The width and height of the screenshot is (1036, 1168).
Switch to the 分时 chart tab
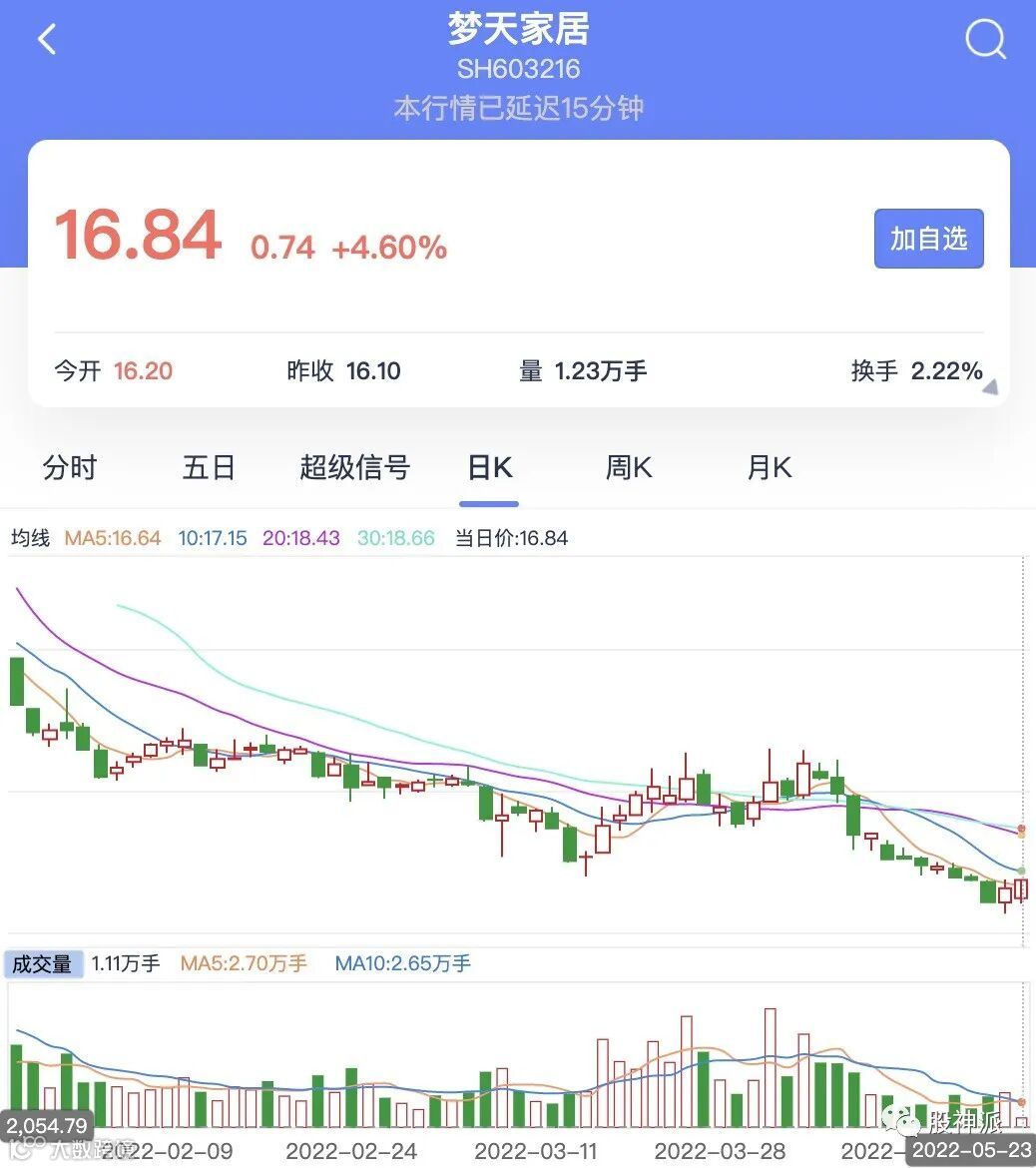point(70,467)
